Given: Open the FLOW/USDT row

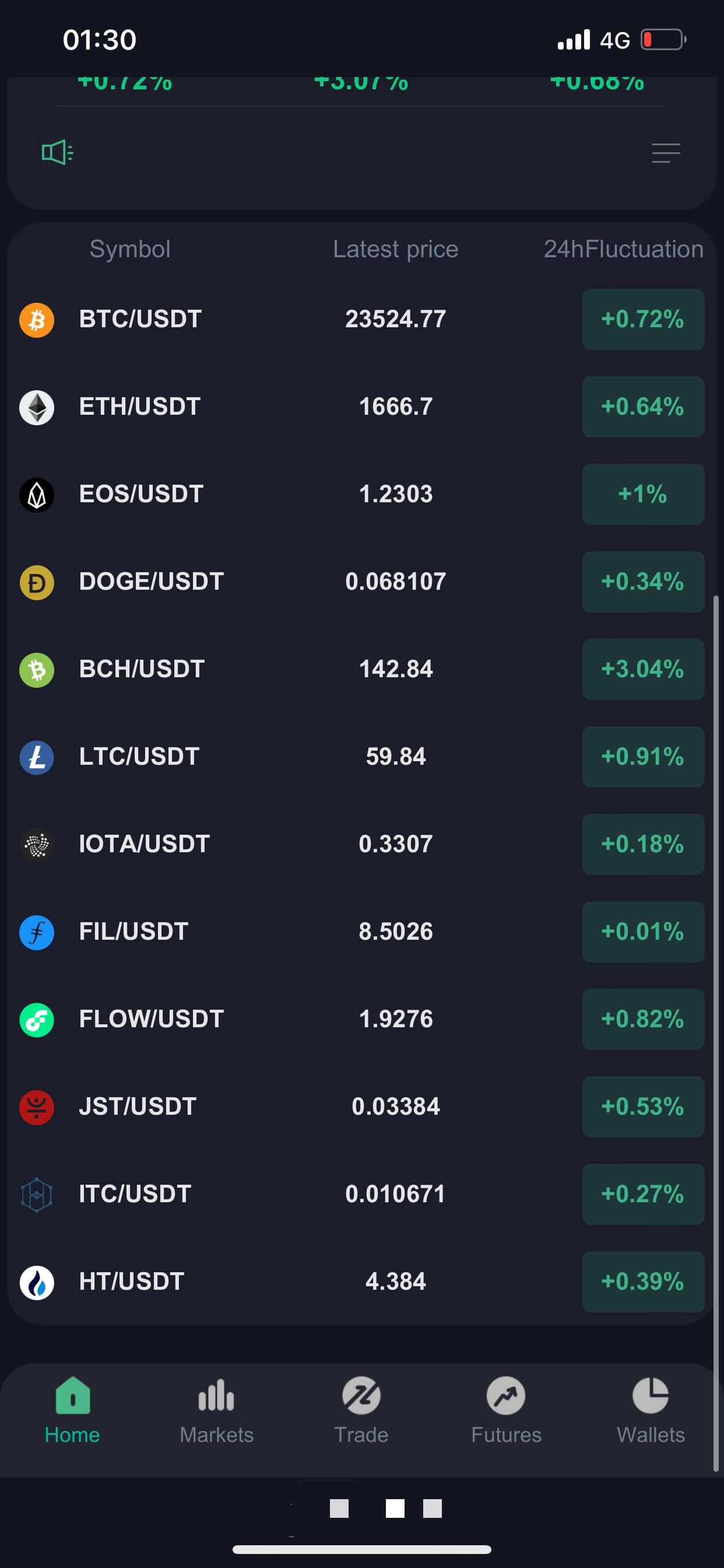Looking at the screenshot, I should [x=152, y=1019].
